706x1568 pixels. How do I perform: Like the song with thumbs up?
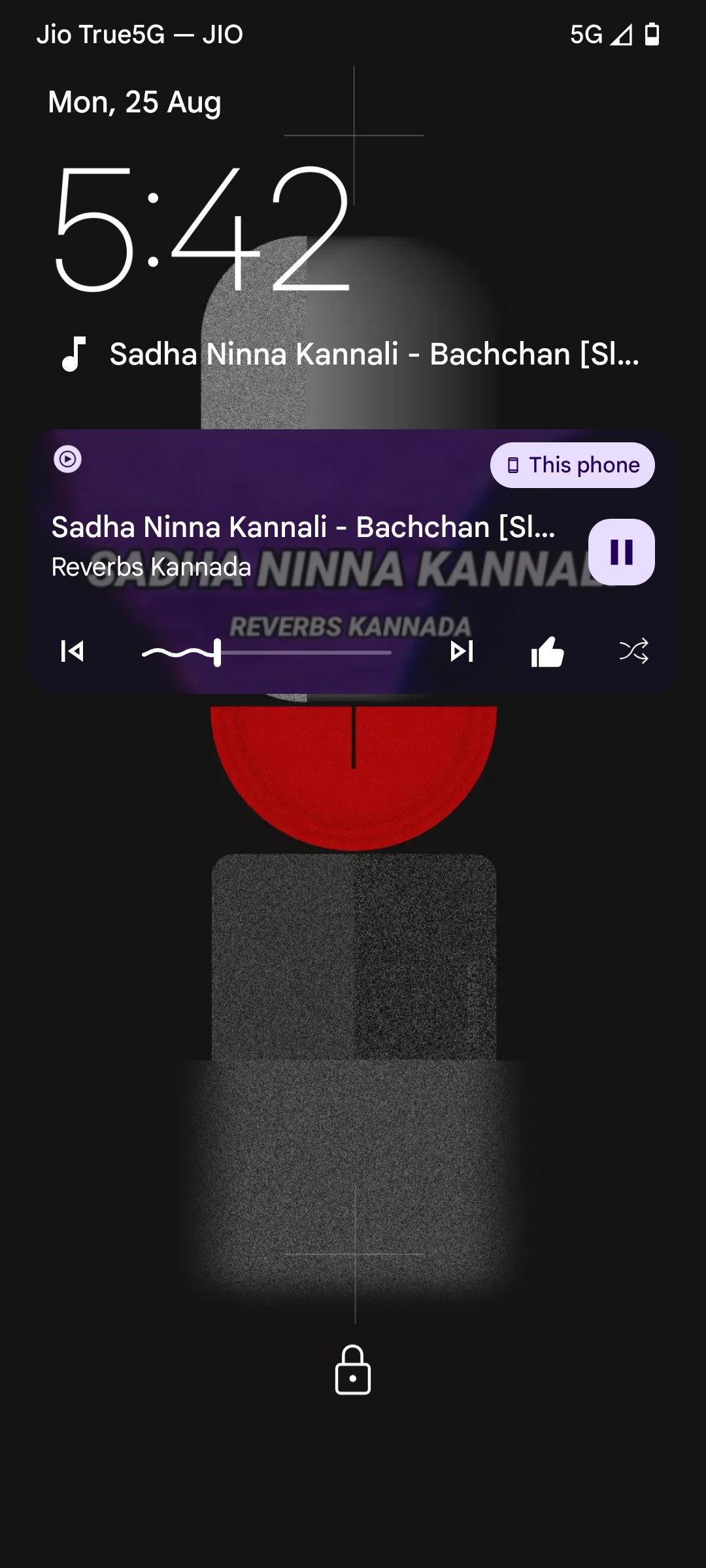coord(547,651)
